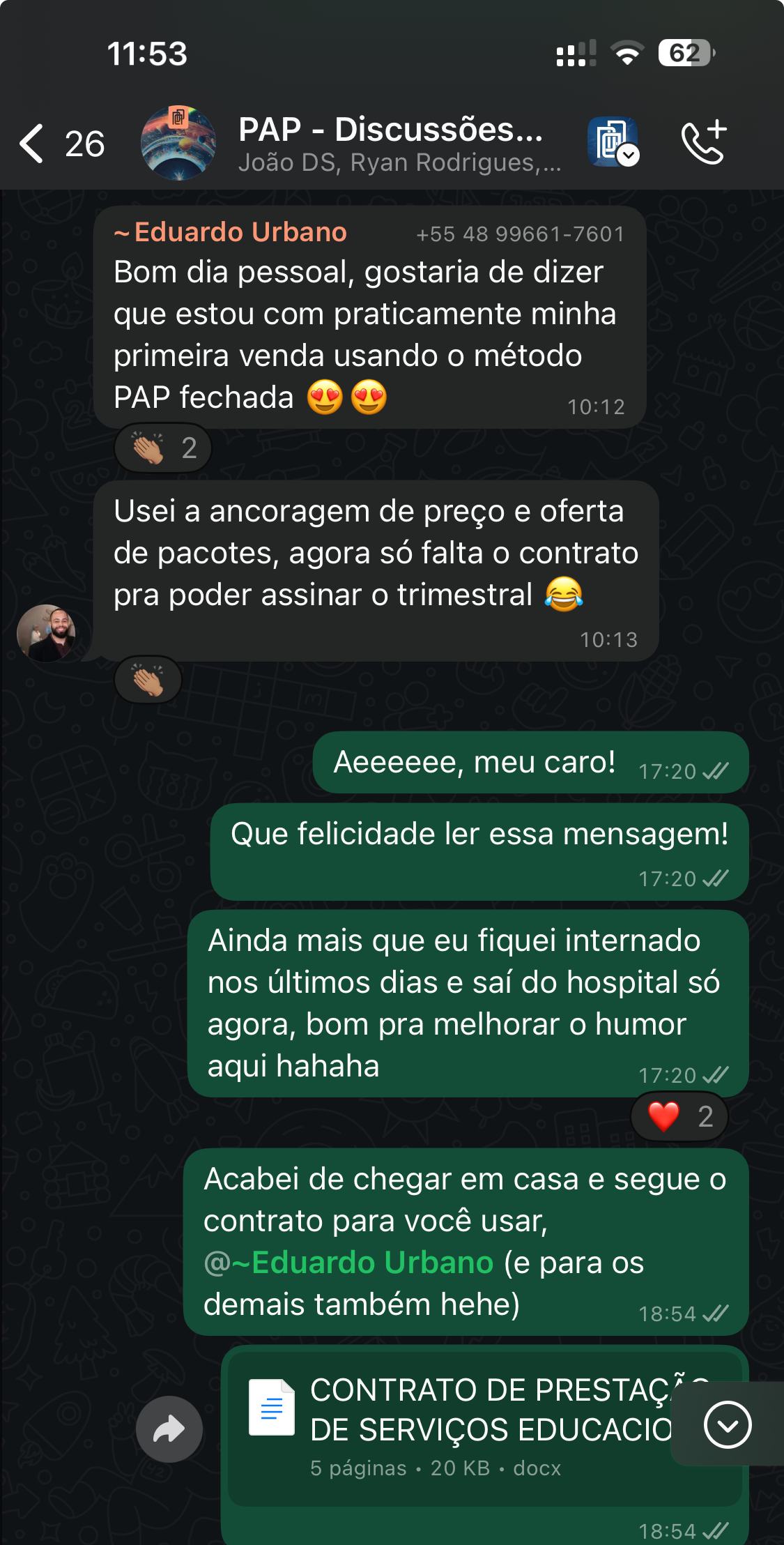This screenshot has height=1545, width=784.
Task: View the heart reactions on the hospital message
Action: (679, 1117)
